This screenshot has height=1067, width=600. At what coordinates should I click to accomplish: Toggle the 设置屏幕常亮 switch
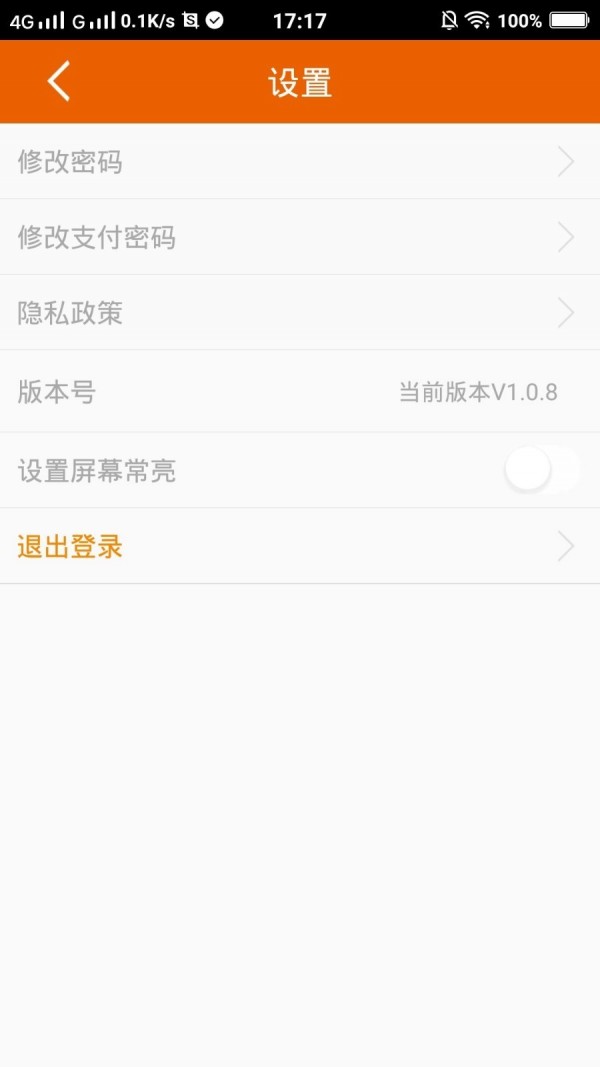(541, 470)
